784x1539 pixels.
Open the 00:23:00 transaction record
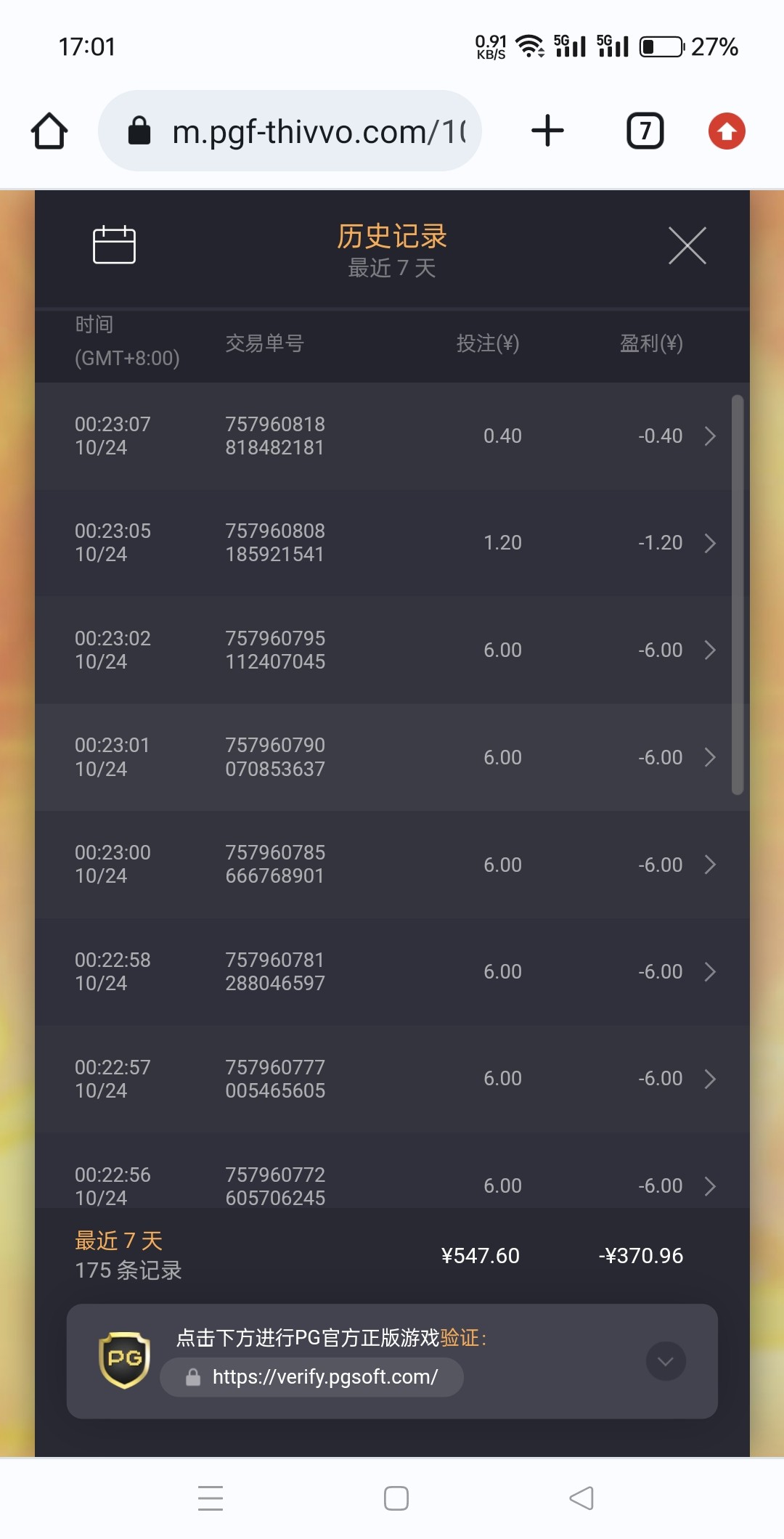(x=392, y=865)
